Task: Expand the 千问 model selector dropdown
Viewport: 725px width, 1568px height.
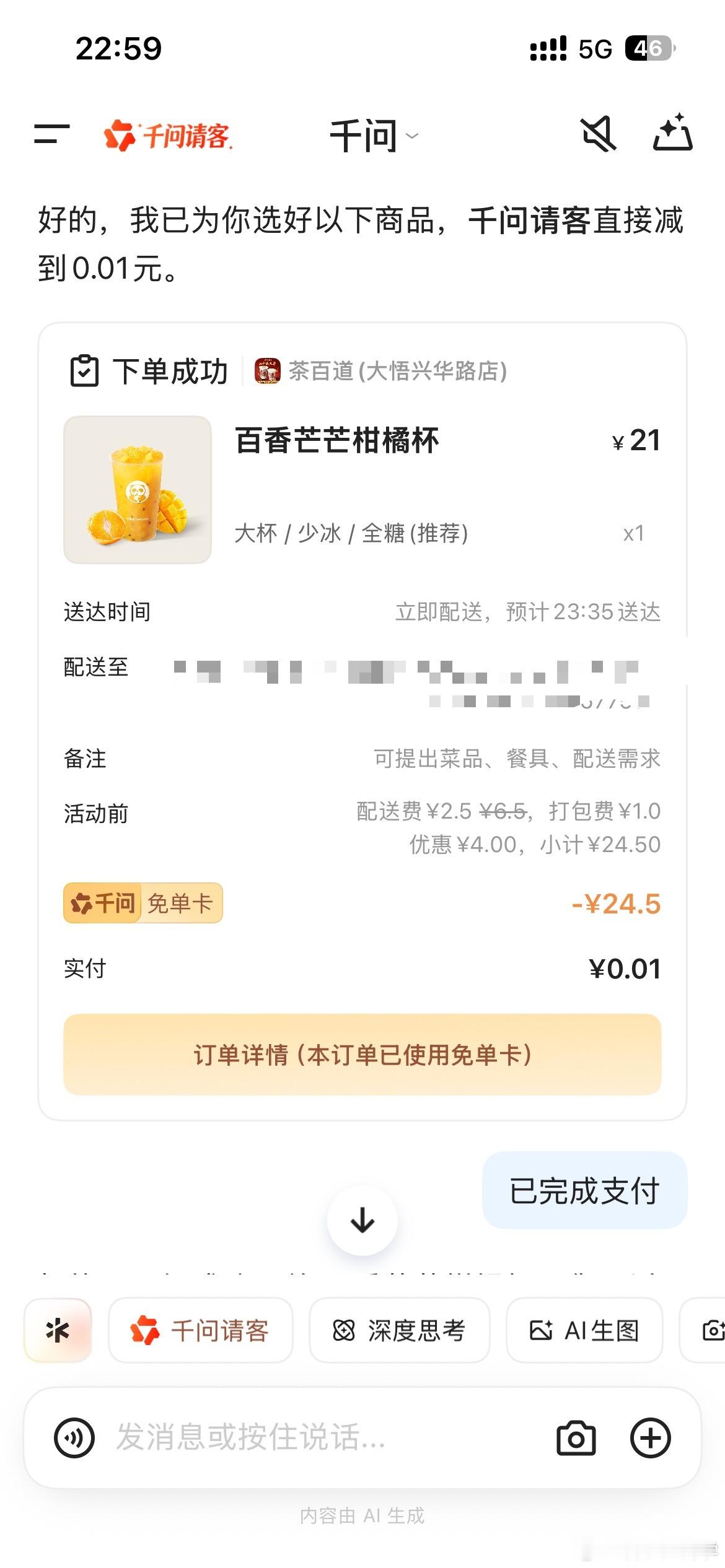Action: tap(371, 135)
